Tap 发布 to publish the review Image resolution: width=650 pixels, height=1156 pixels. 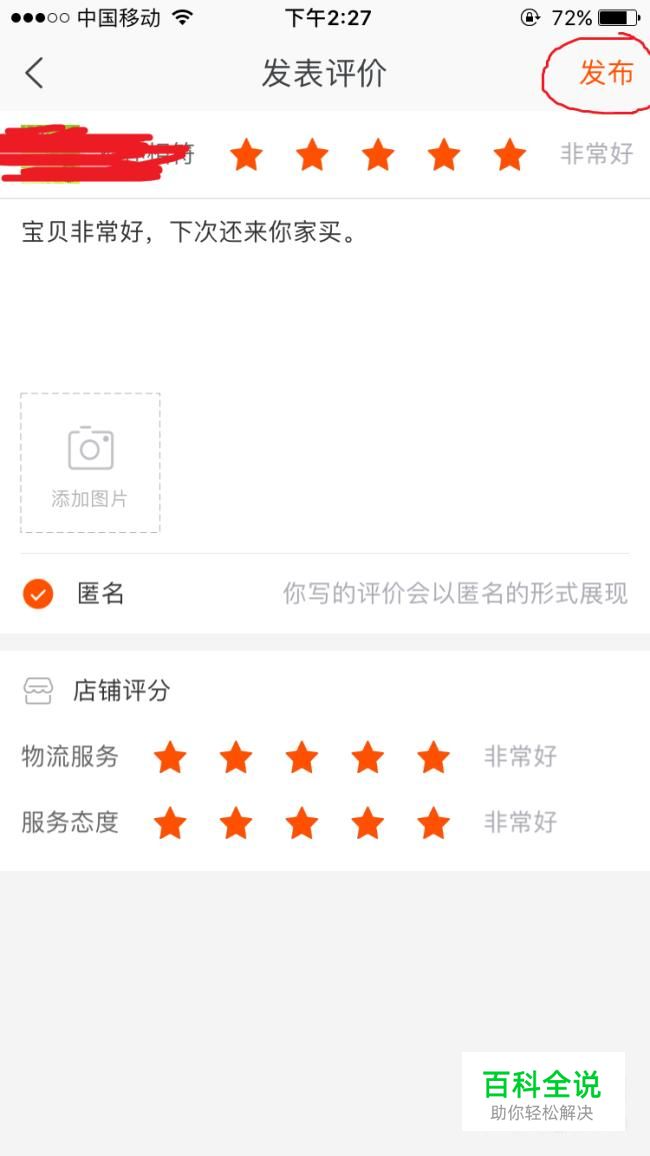[606, 73]
